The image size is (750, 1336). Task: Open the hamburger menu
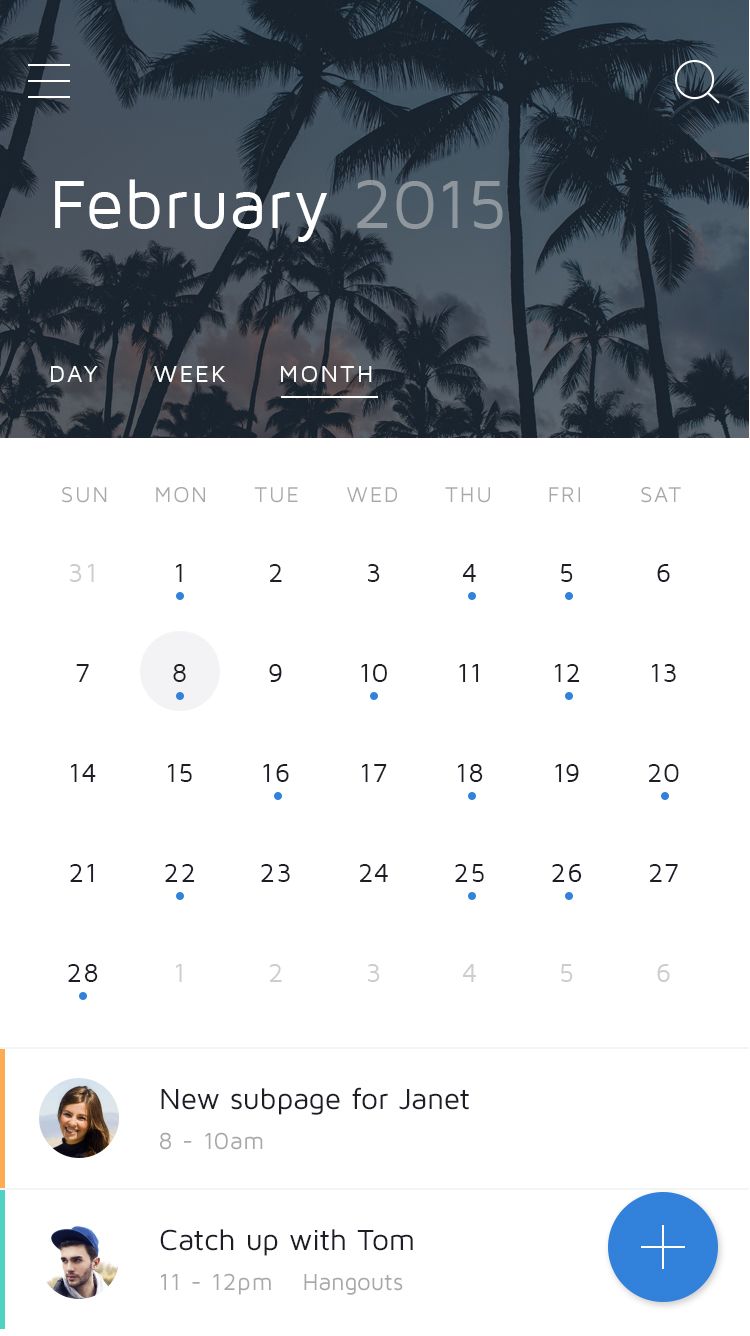click(x=49, y=81)
